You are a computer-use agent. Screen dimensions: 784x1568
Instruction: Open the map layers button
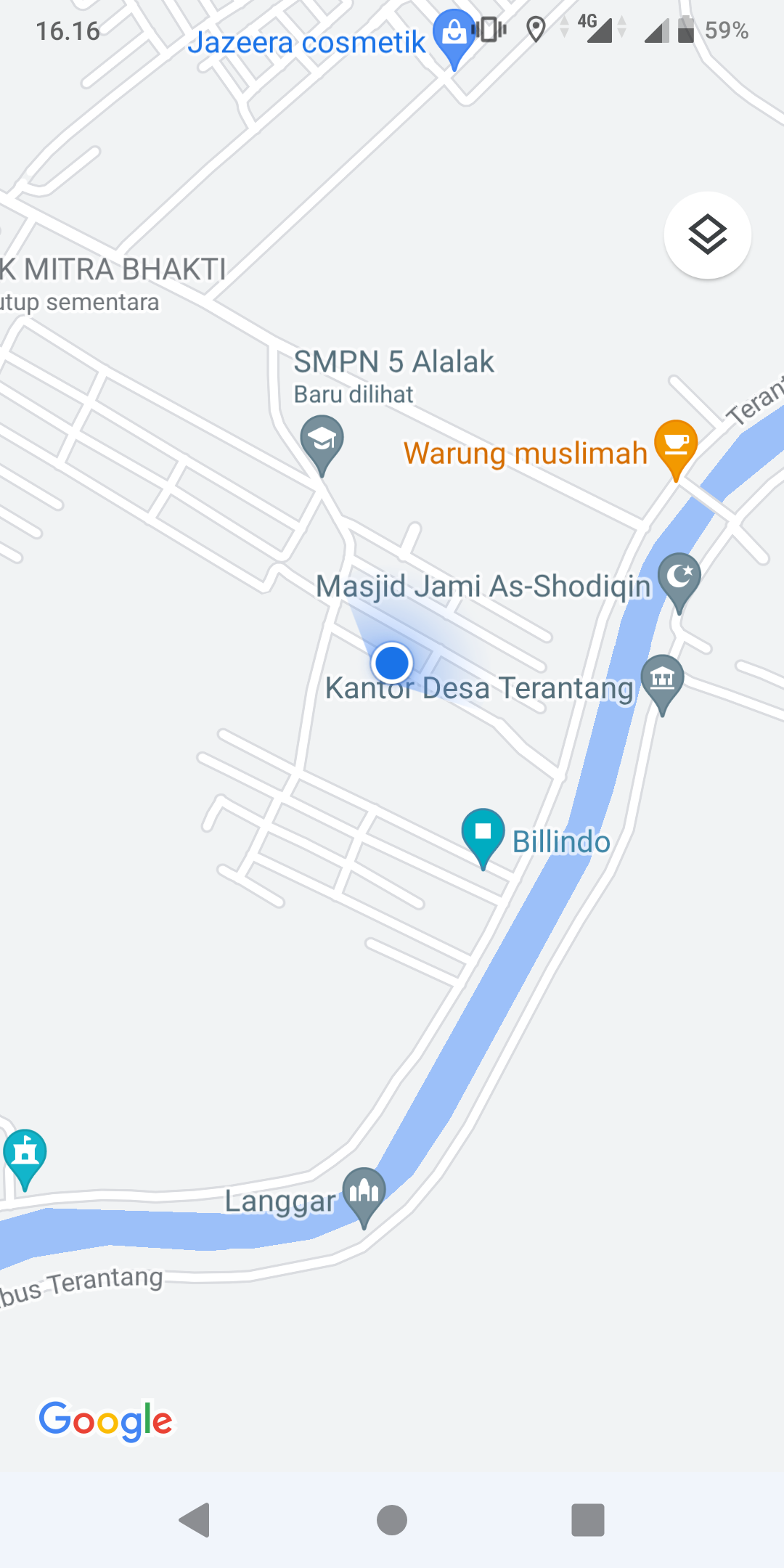[x=707, y=235]
